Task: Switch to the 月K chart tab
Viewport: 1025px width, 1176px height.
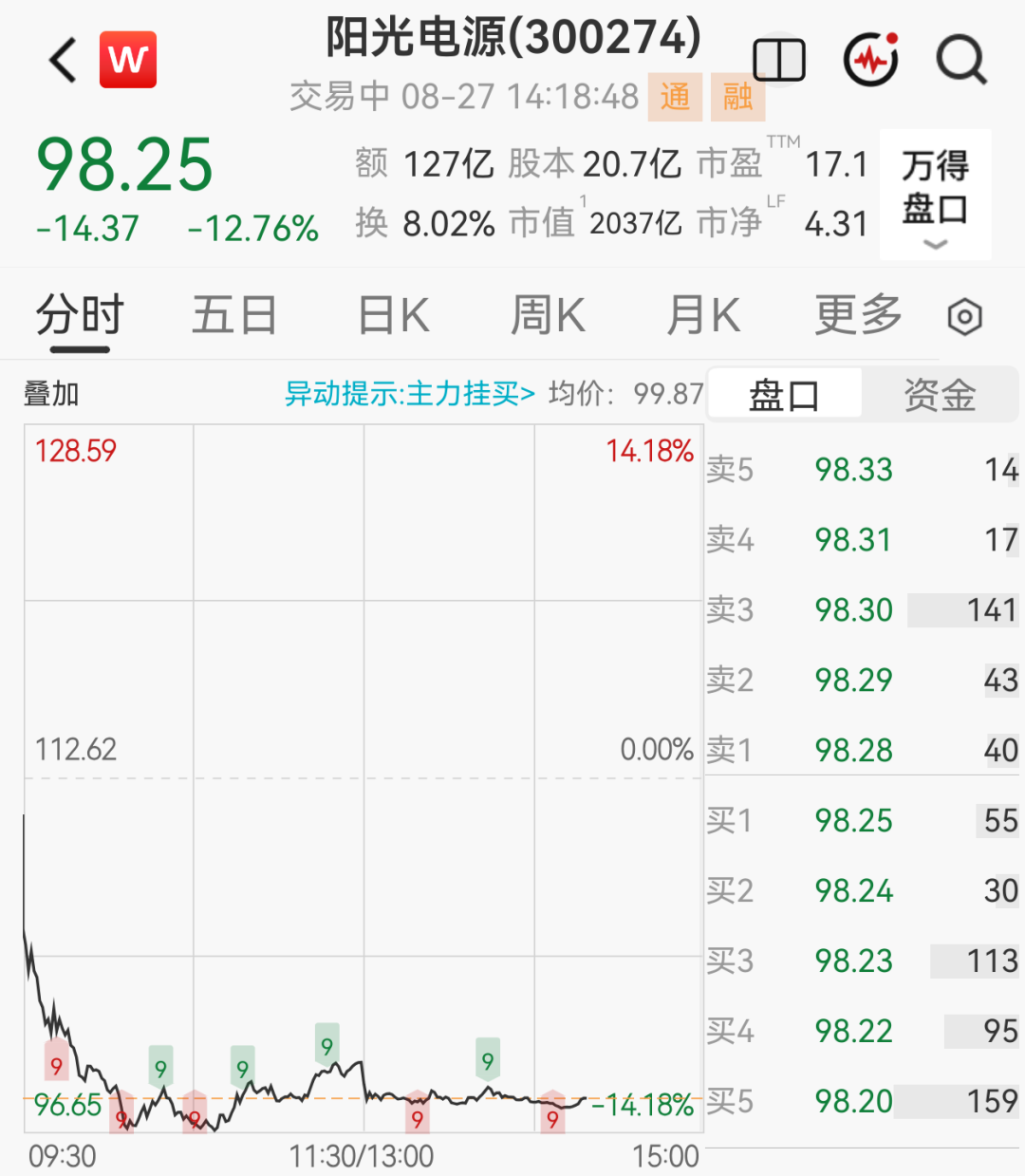Action: tap(703, 315)
